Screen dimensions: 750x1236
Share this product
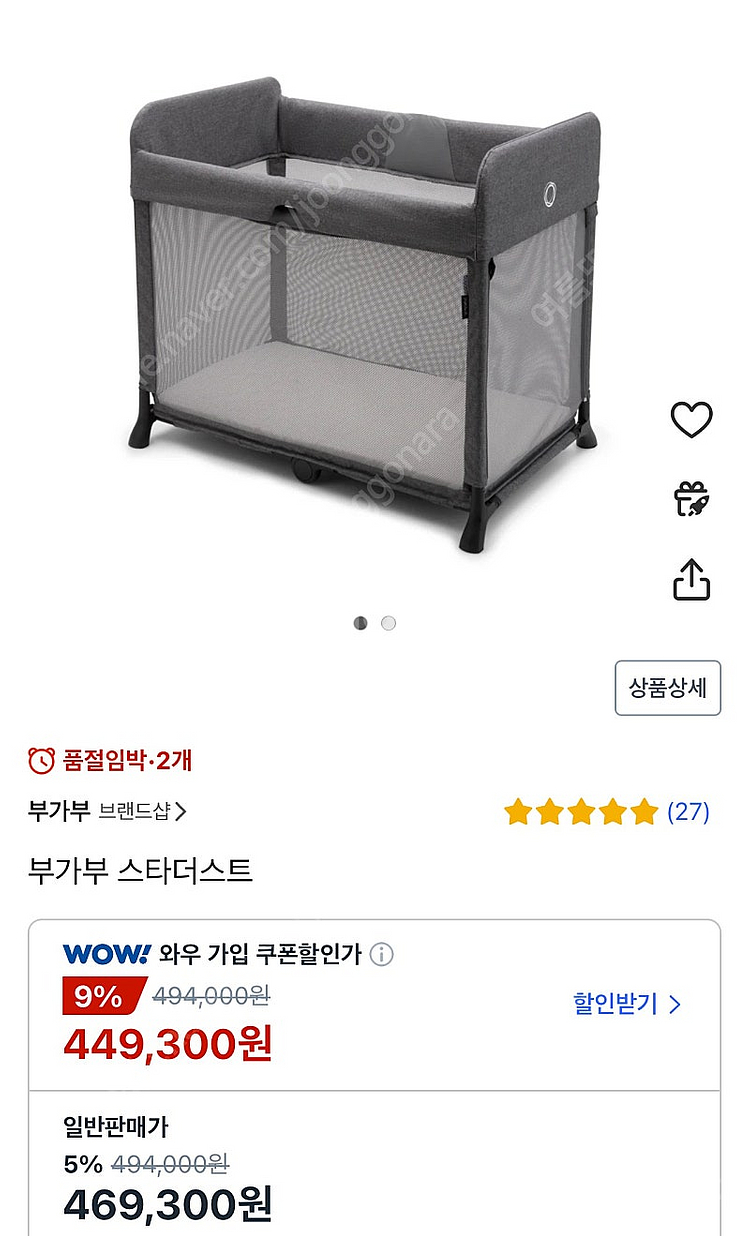coord(690,579)
